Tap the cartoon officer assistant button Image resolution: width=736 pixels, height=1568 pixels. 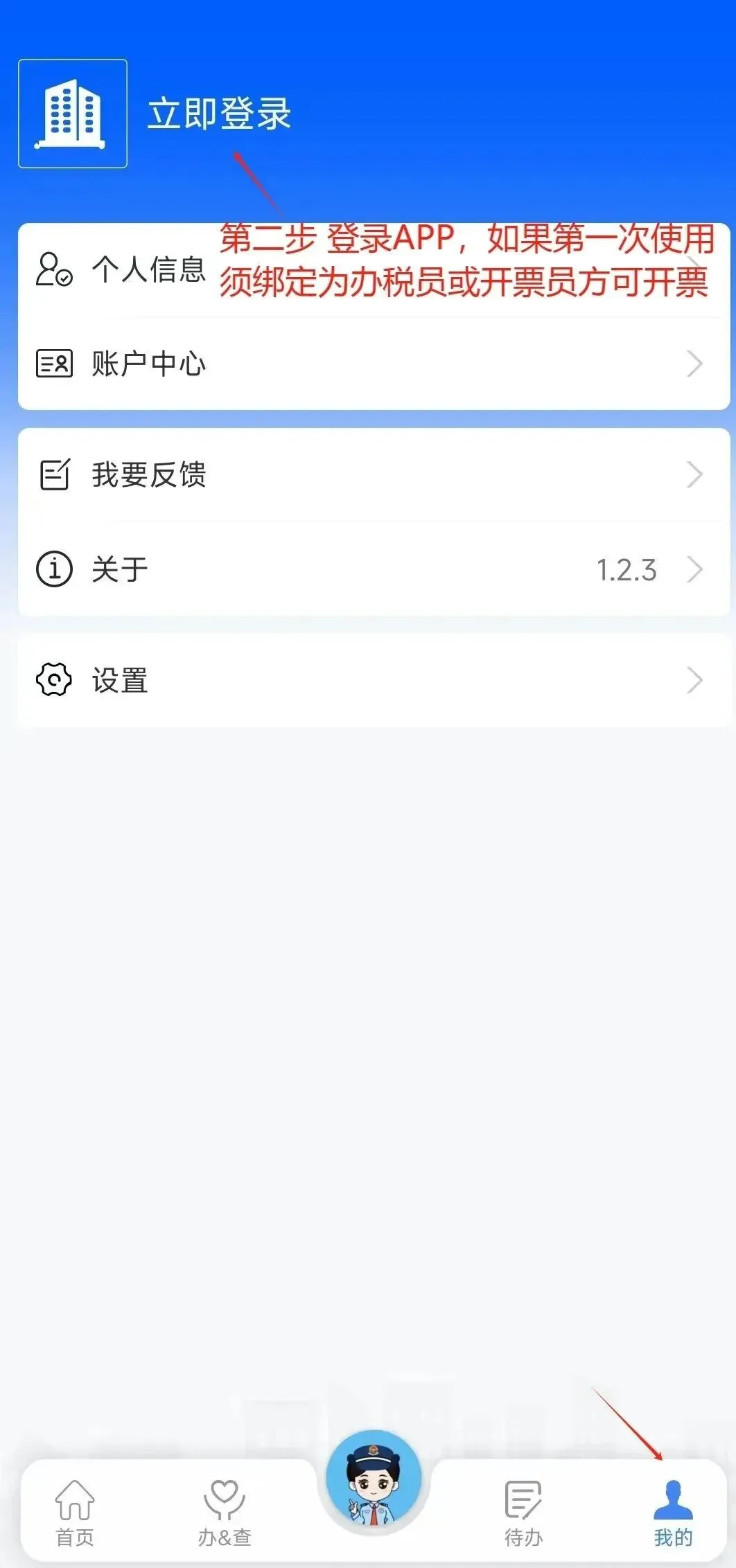click(x=374, y=1479)
